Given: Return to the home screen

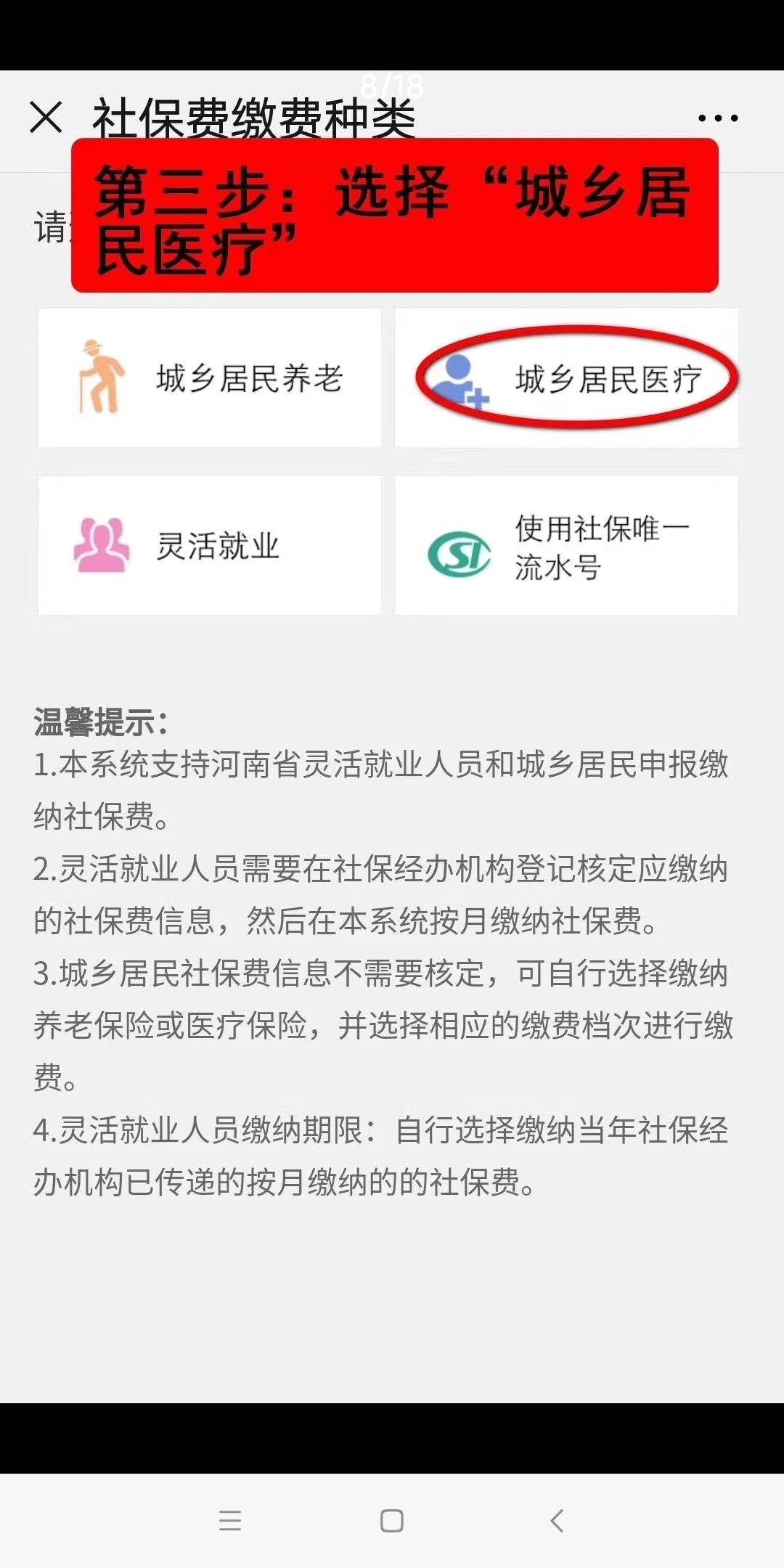Looking at the screenshot, I should tap(392, 1520).
